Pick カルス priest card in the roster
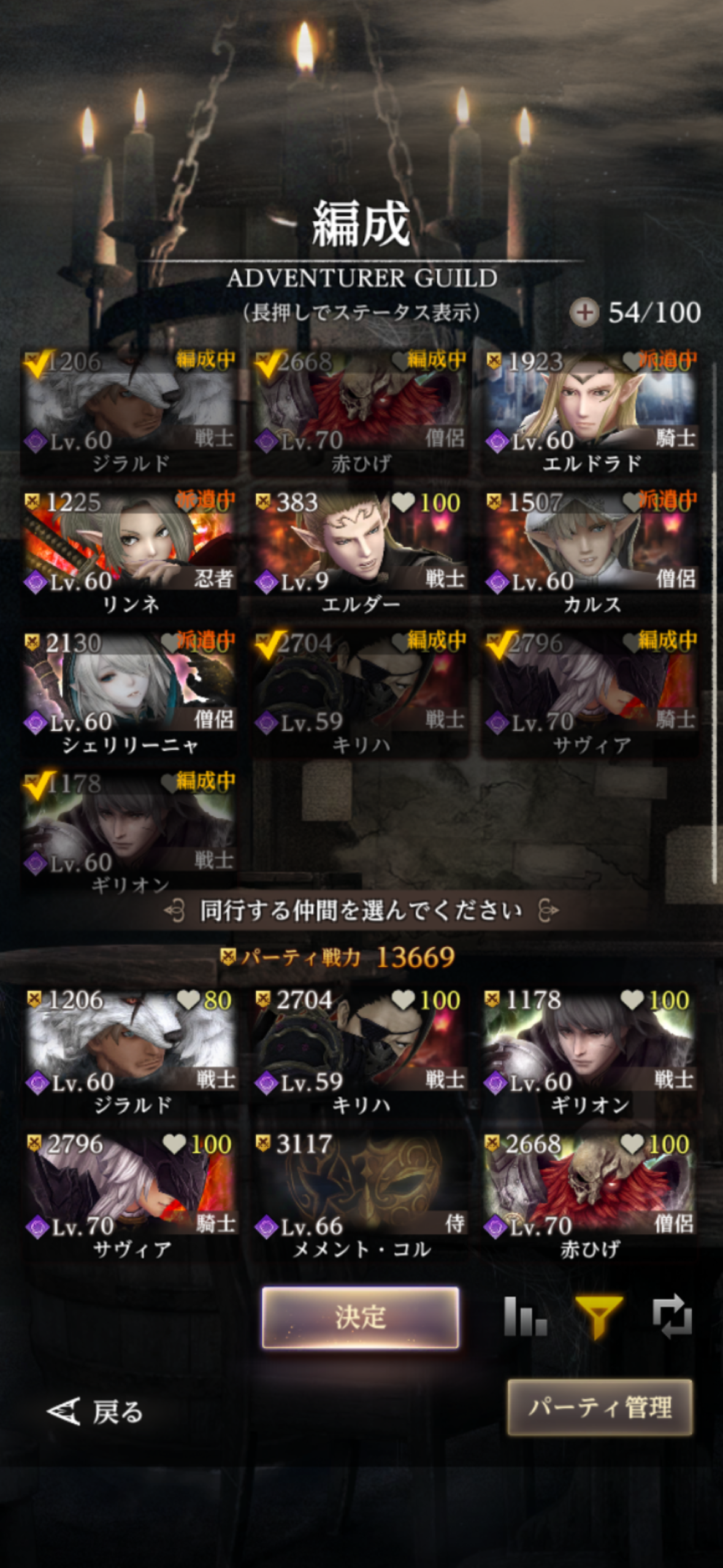 (592, 552)
